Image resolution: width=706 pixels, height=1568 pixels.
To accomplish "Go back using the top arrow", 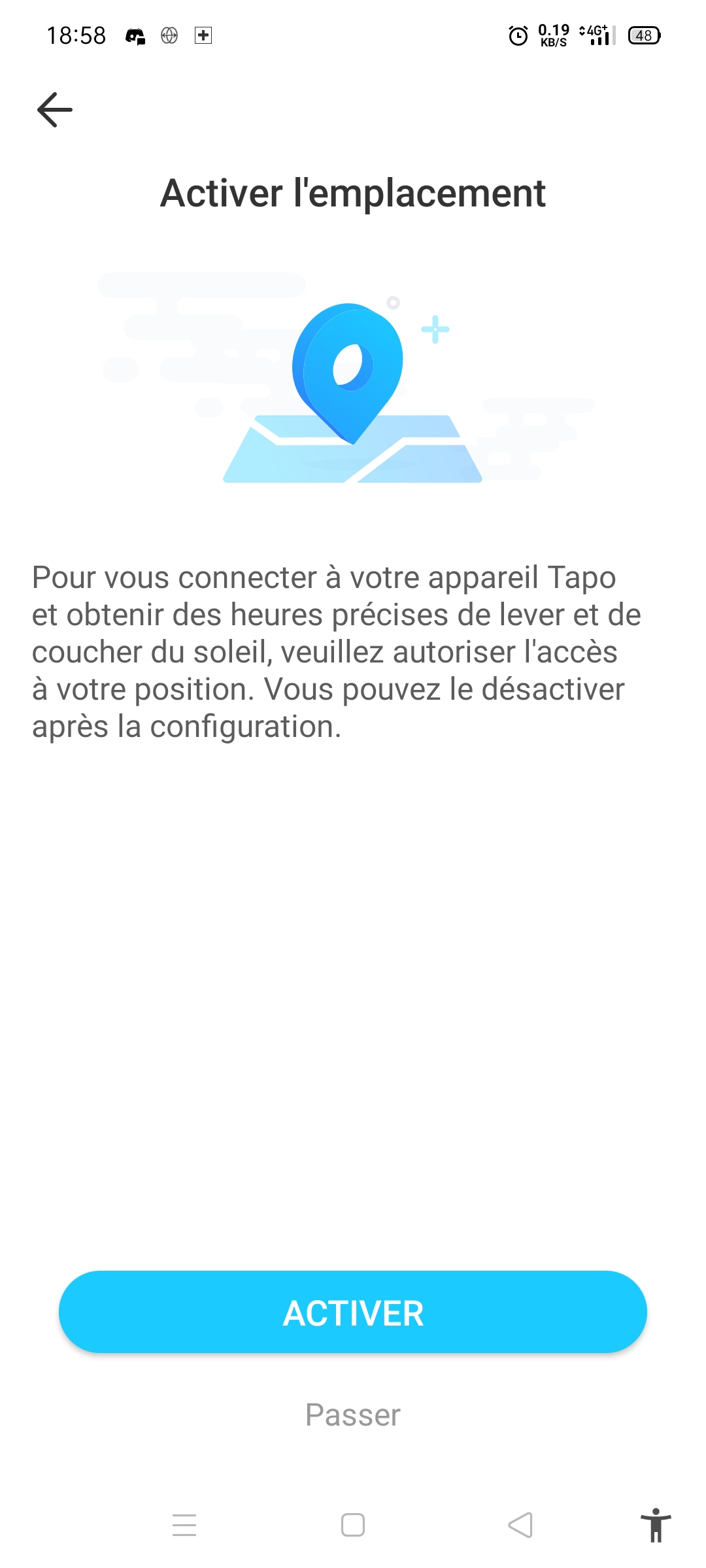I will point(55,109).
